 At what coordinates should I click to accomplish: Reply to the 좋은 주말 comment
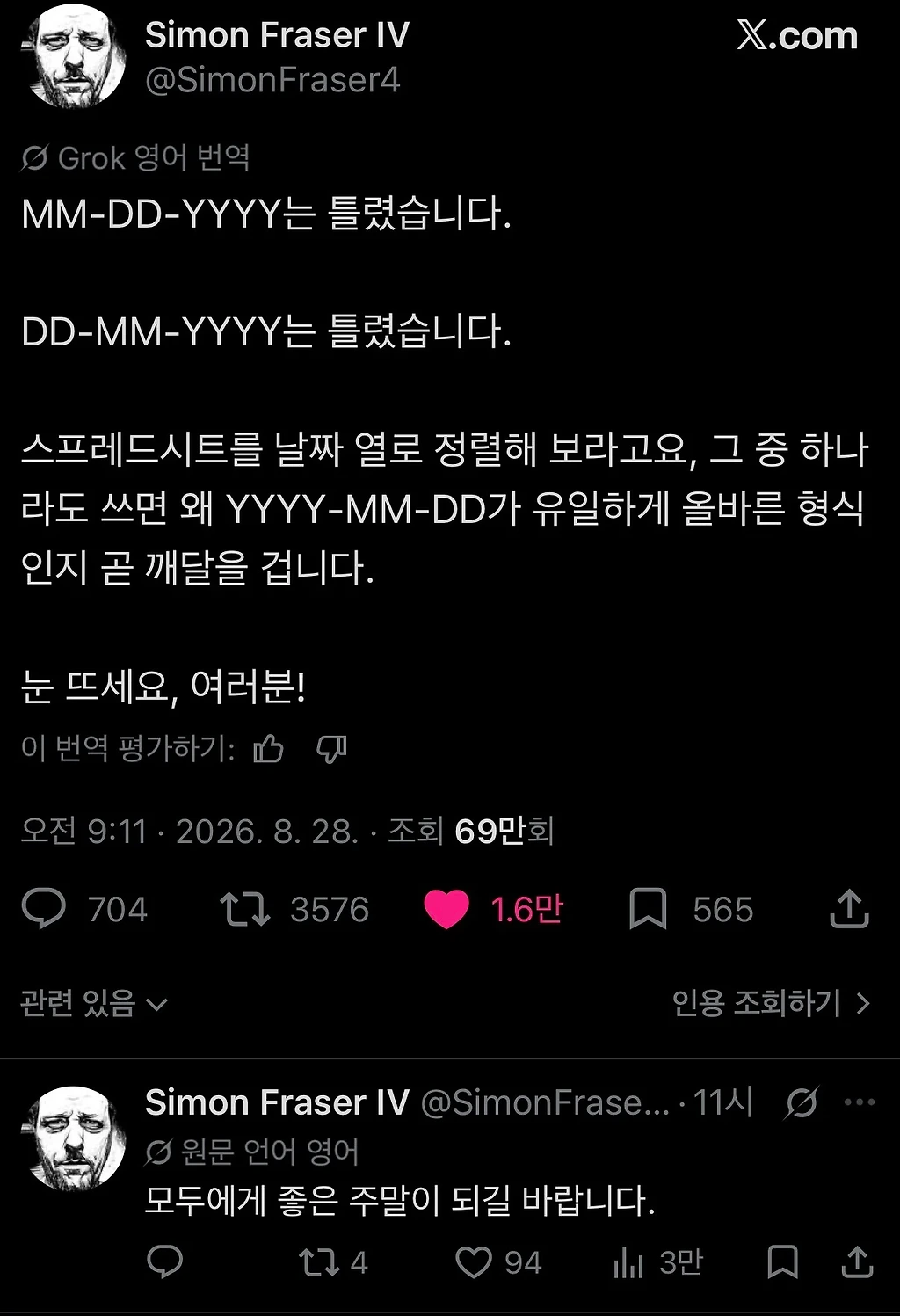[164, 1262]
